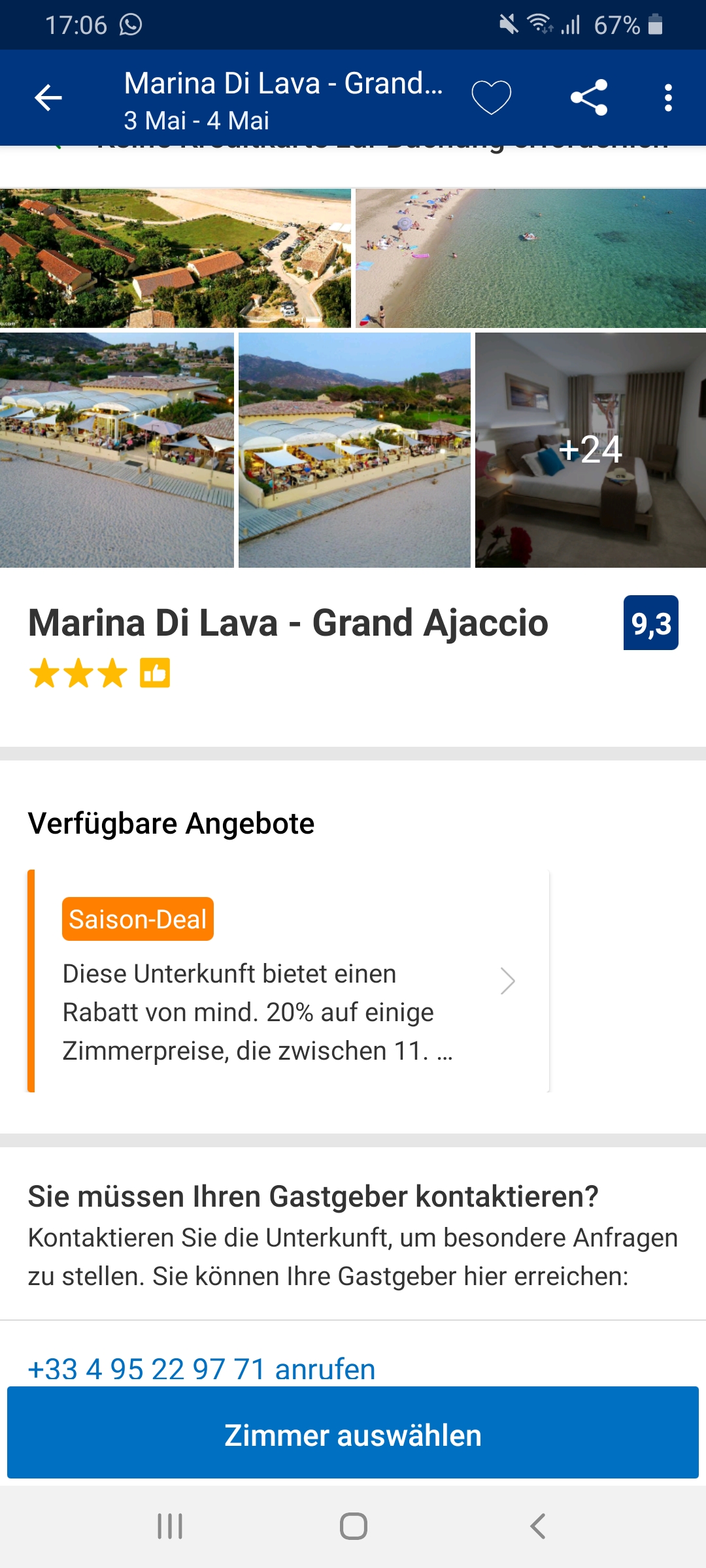Call the host at +33 4 95 22 97 71
This screenshot has width=706, height=1568.
point(201,1368)
